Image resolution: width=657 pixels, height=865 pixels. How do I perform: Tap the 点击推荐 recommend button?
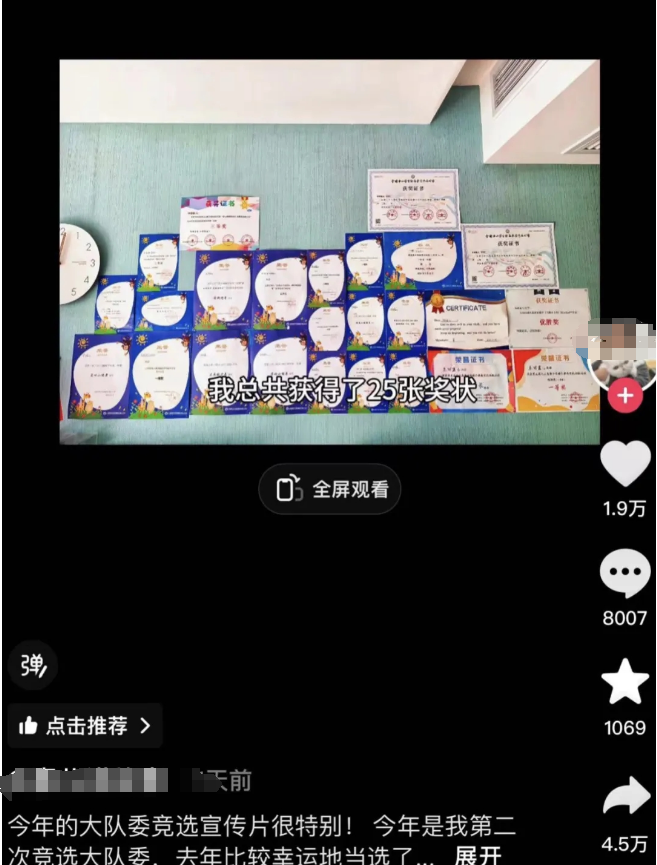(85, 726)
